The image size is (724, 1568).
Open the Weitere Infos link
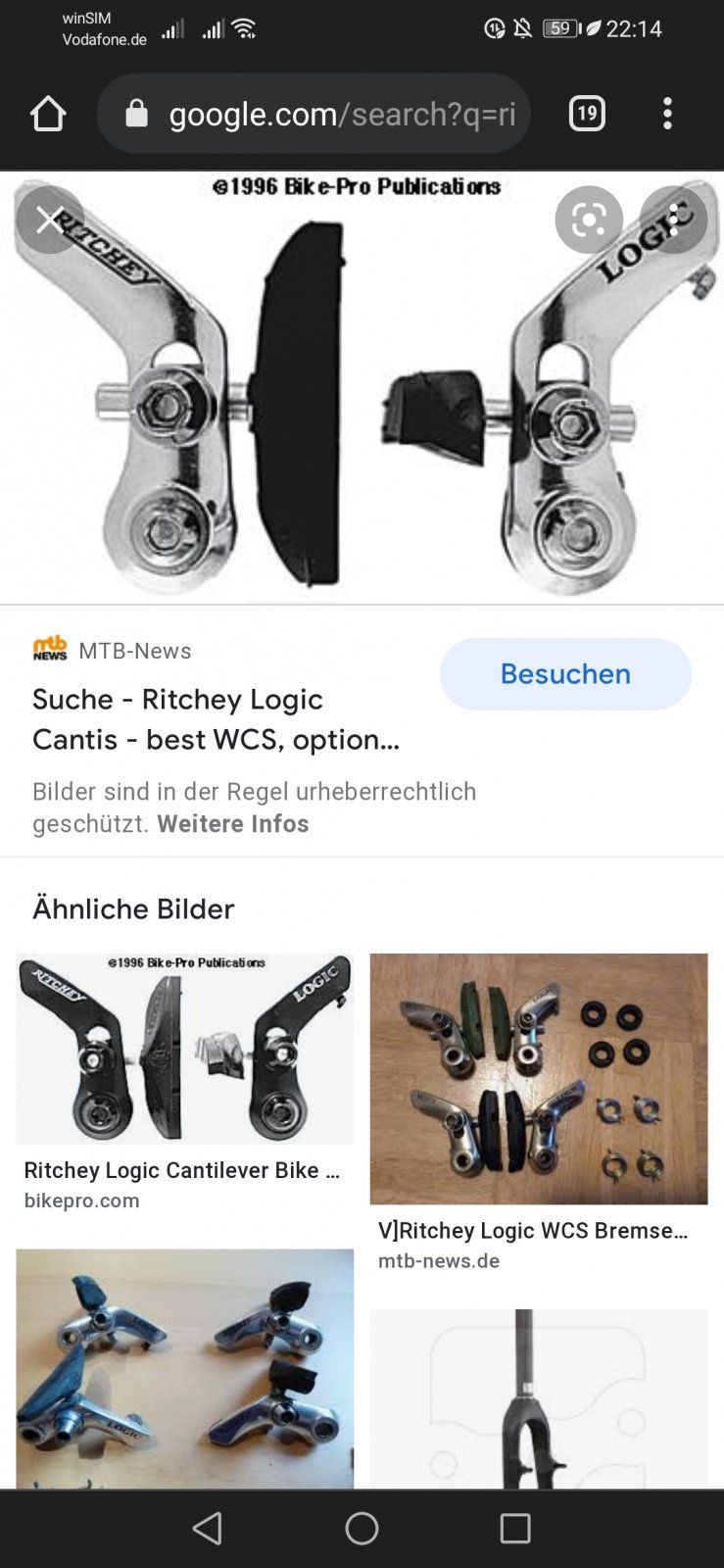coord(232,824)
